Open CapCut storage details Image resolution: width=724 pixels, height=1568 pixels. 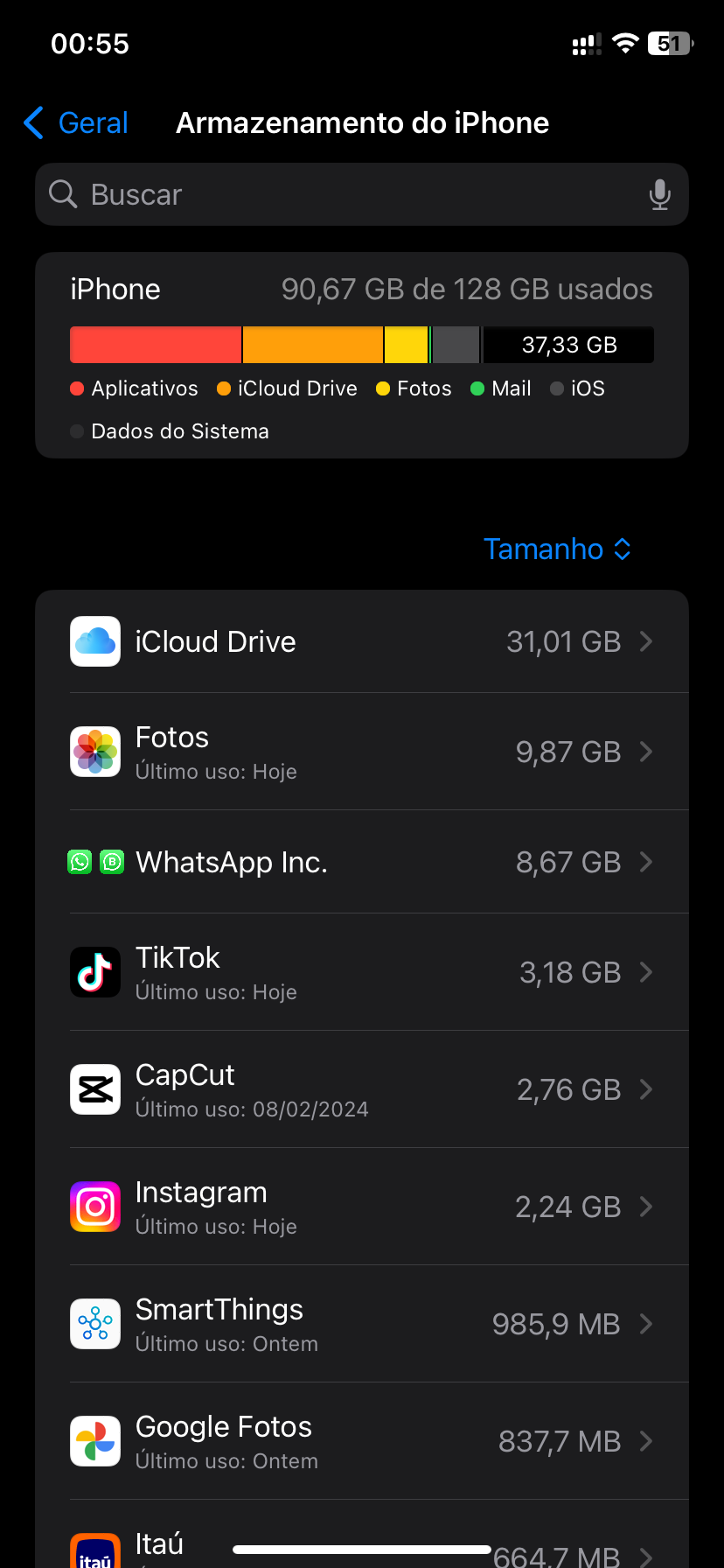(x=362, y=1089)
